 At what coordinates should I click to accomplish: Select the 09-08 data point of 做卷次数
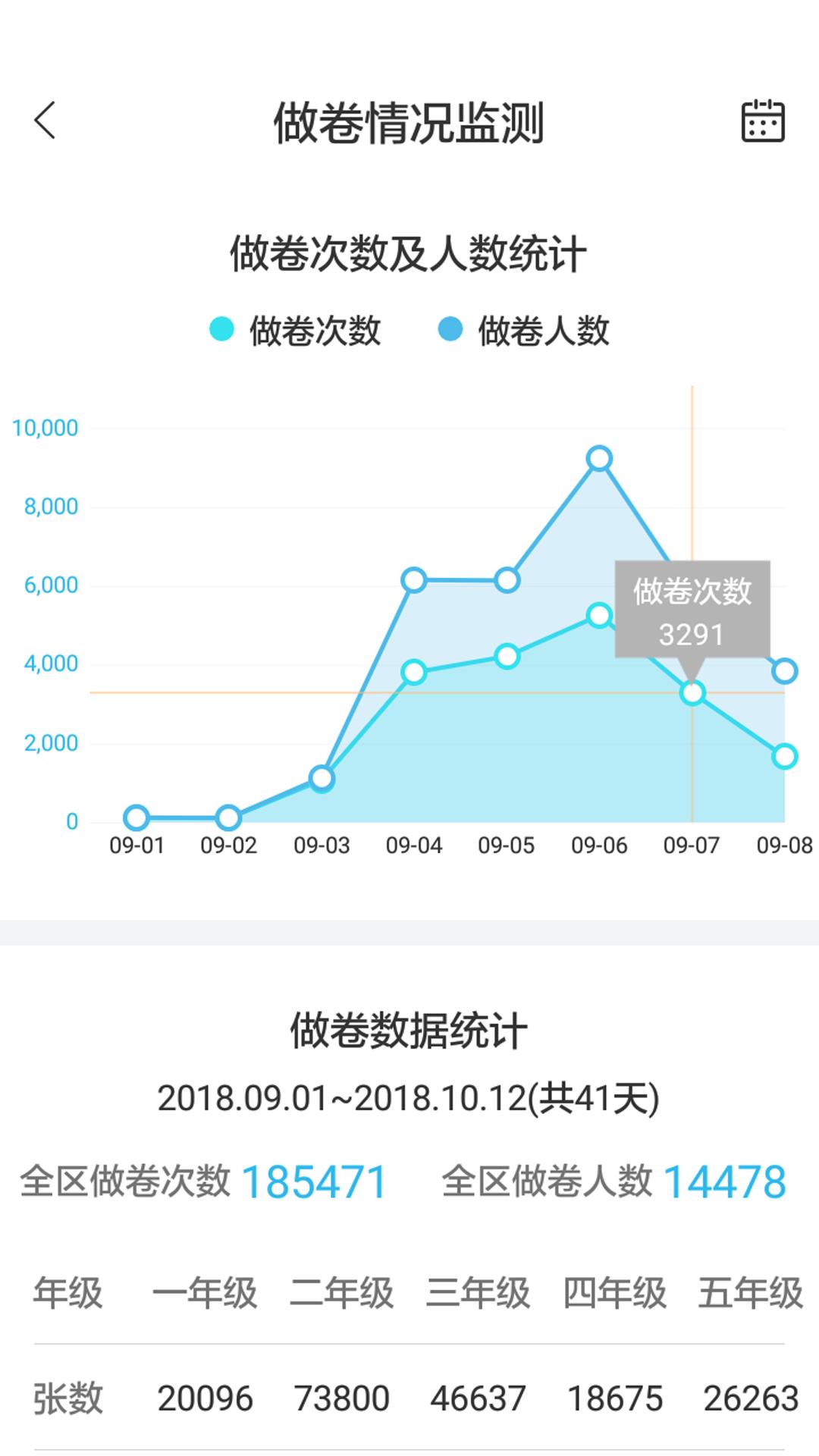(x=784, y=756)
